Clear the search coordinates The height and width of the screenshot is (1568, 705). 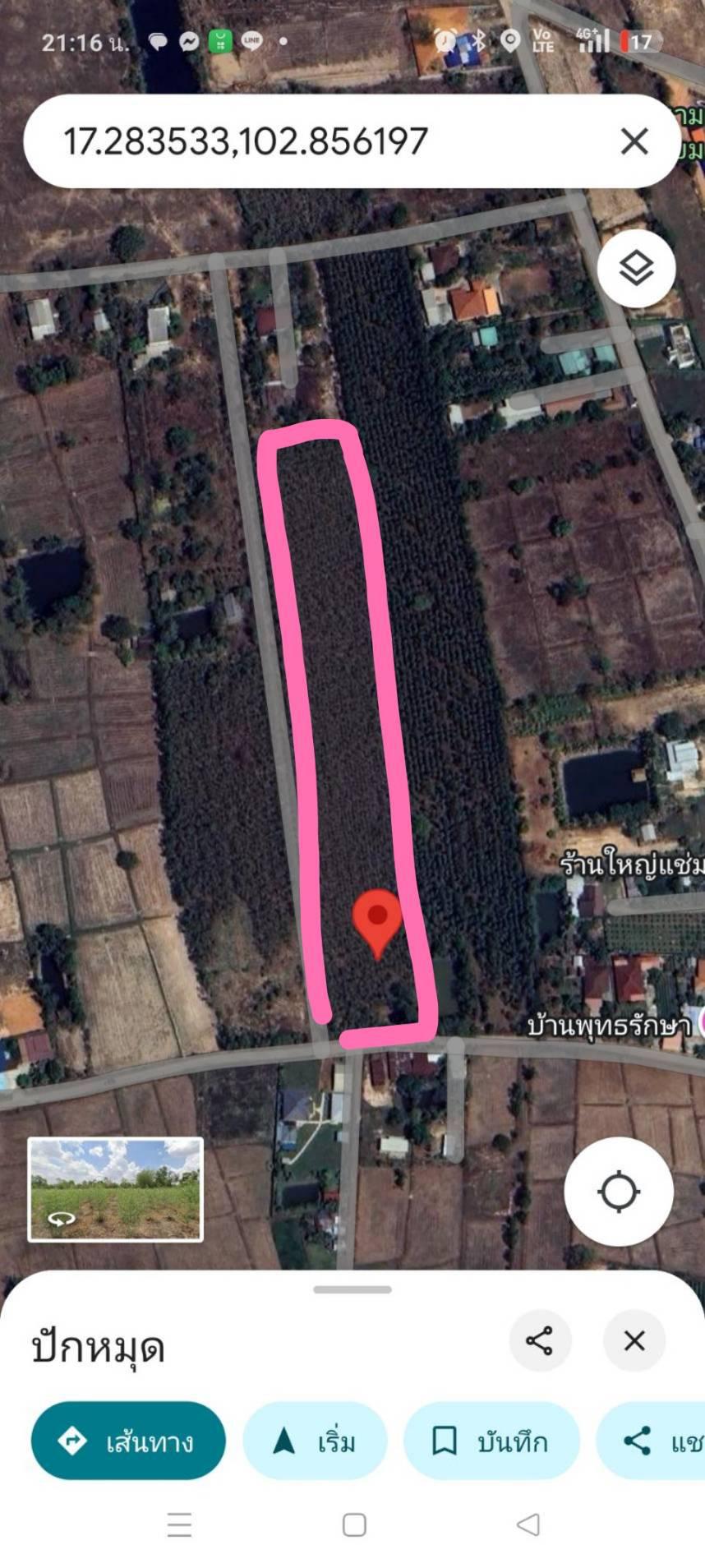(x=634, y=141)
